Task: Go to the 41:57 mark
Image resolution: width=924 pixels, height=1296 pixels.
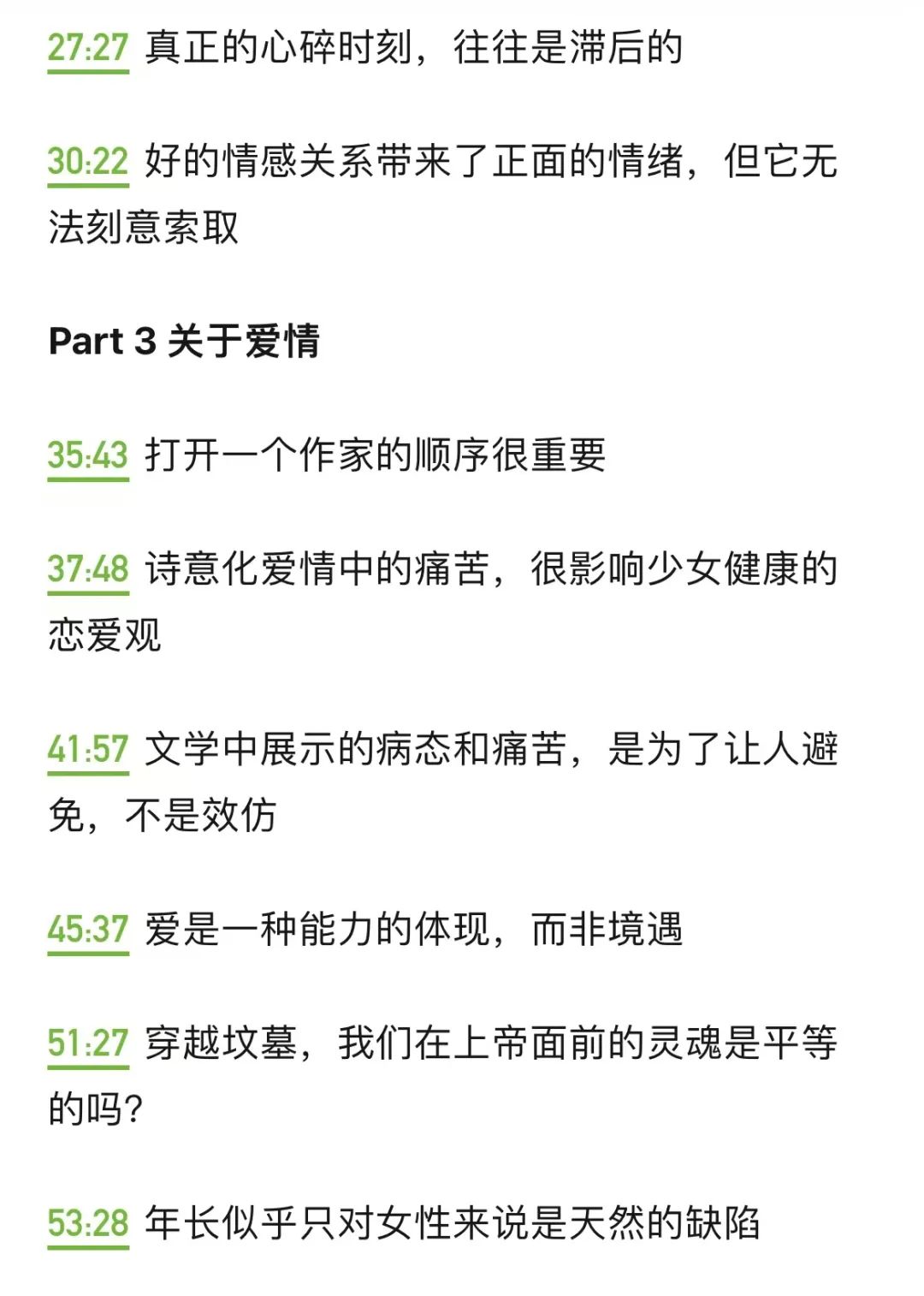Action: [x=88, y=750]
